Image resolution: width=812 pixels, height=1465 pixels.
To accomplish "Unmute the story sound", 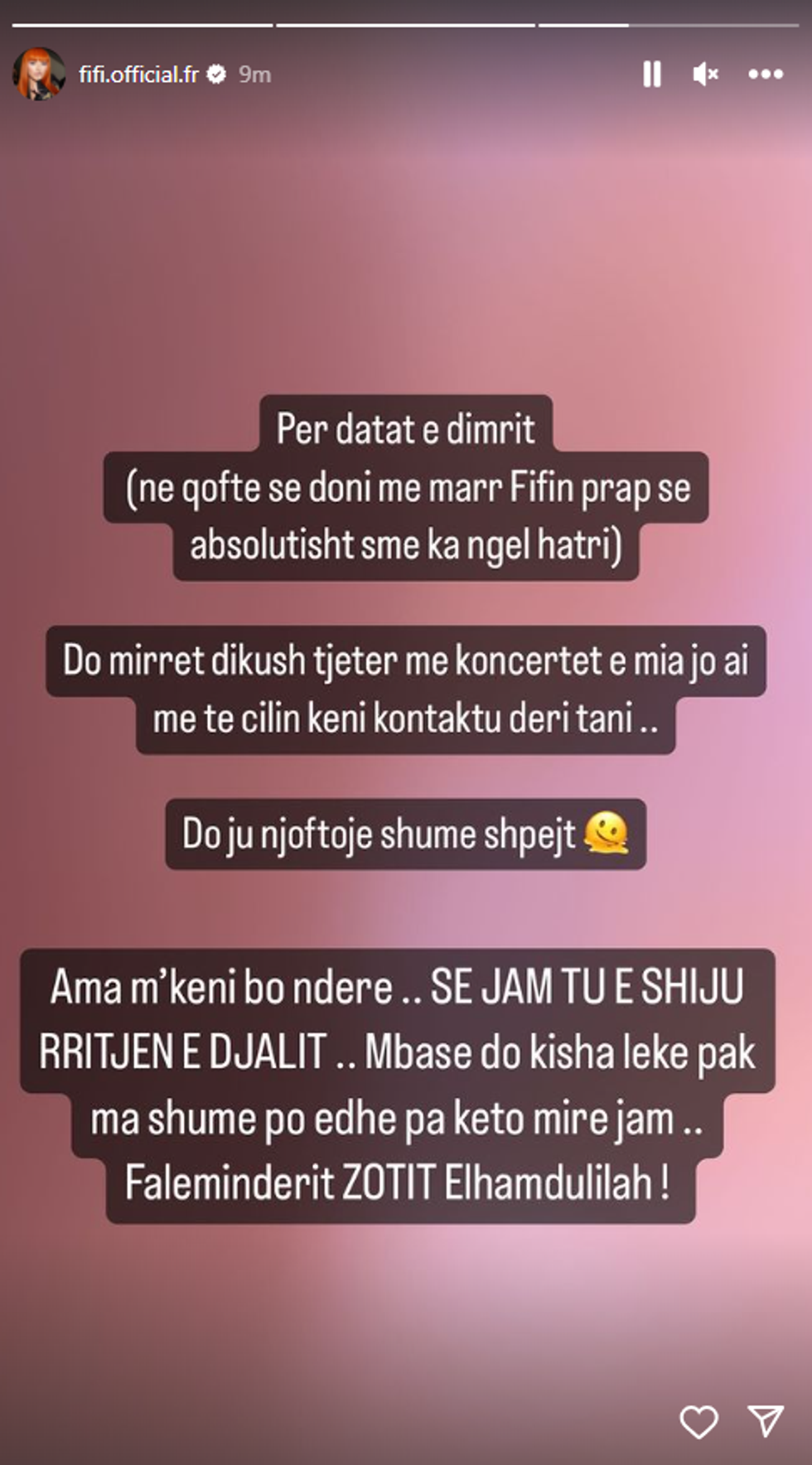I will [x=705, y=75].
